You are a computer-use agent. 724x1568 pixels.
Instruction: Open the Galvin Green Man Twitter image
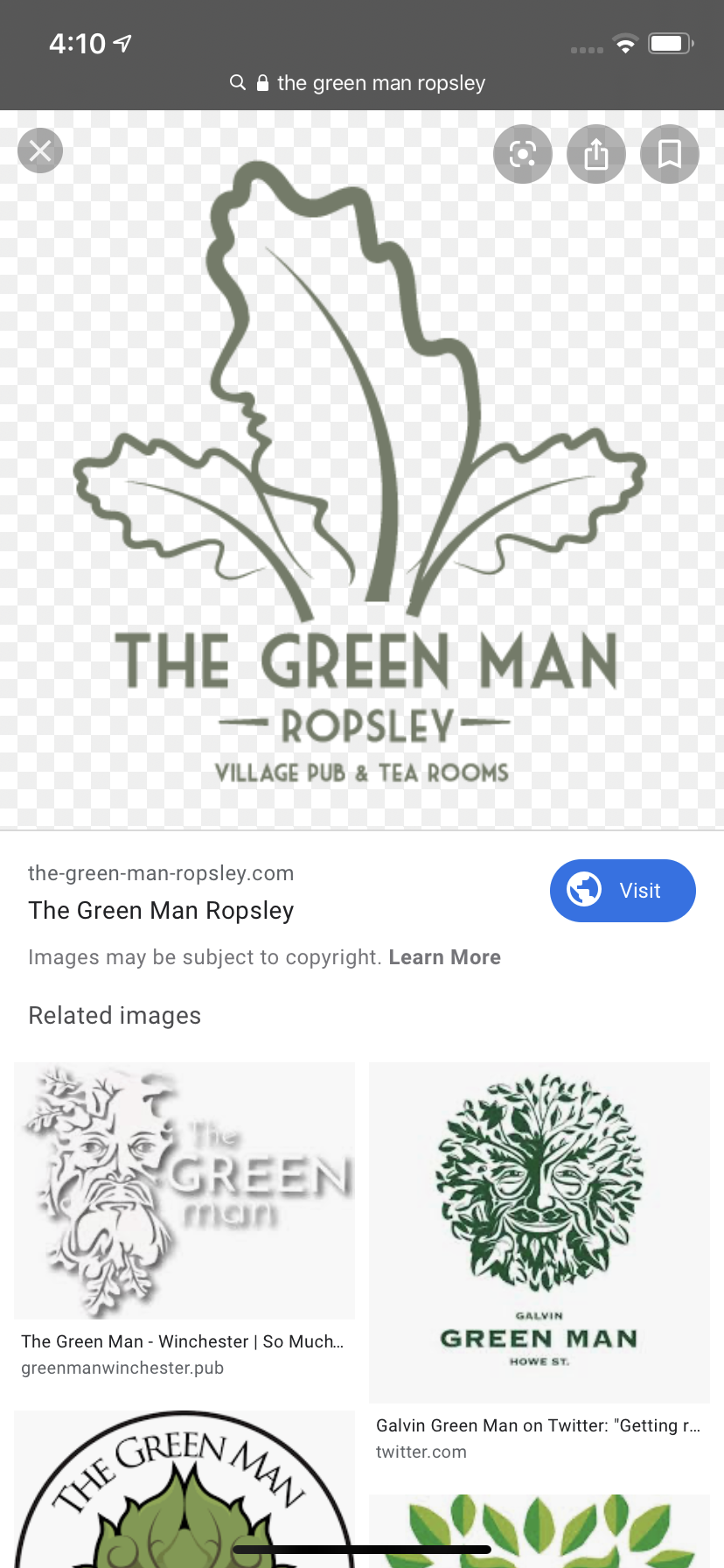(540, 1233)
